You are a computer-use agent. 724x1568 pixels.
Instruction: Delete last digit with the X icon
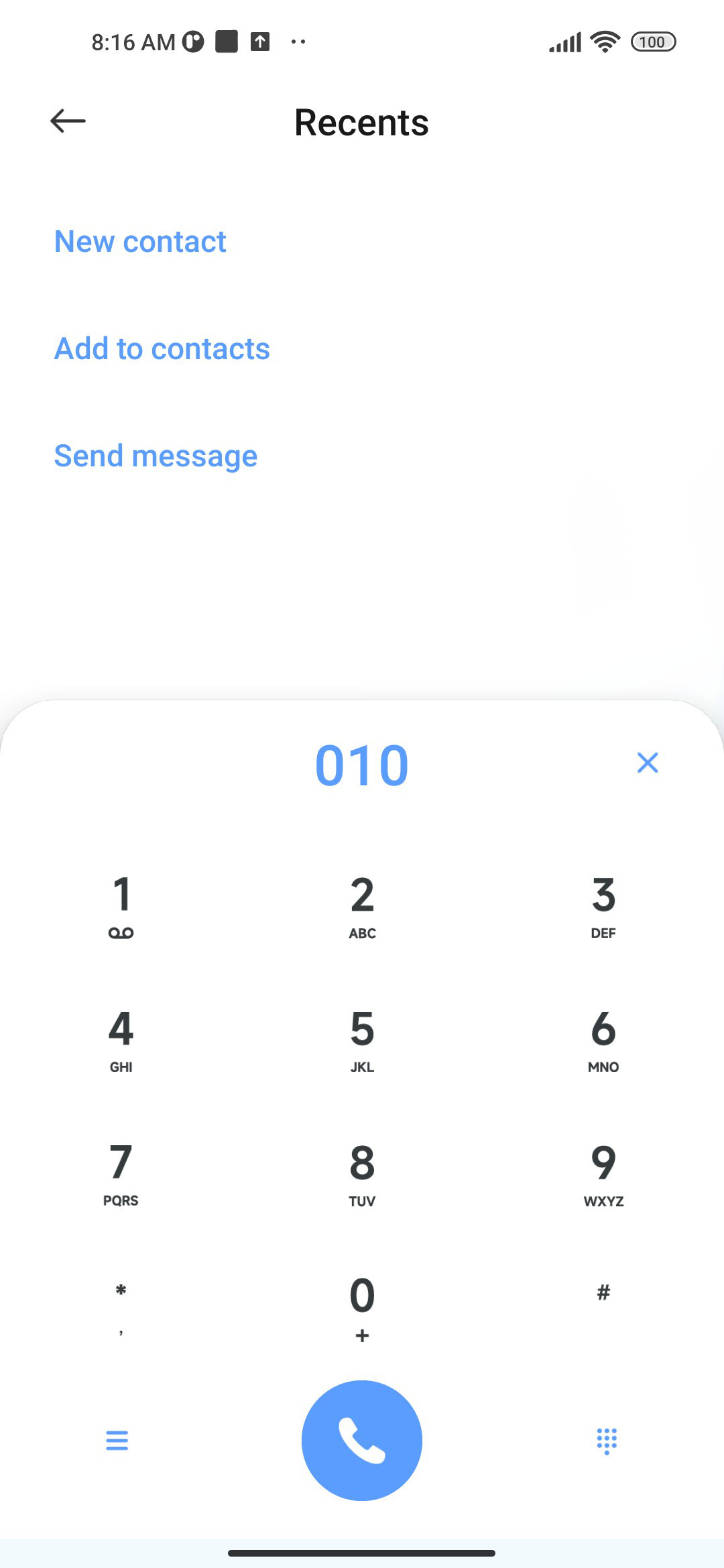tap(648, 763)
